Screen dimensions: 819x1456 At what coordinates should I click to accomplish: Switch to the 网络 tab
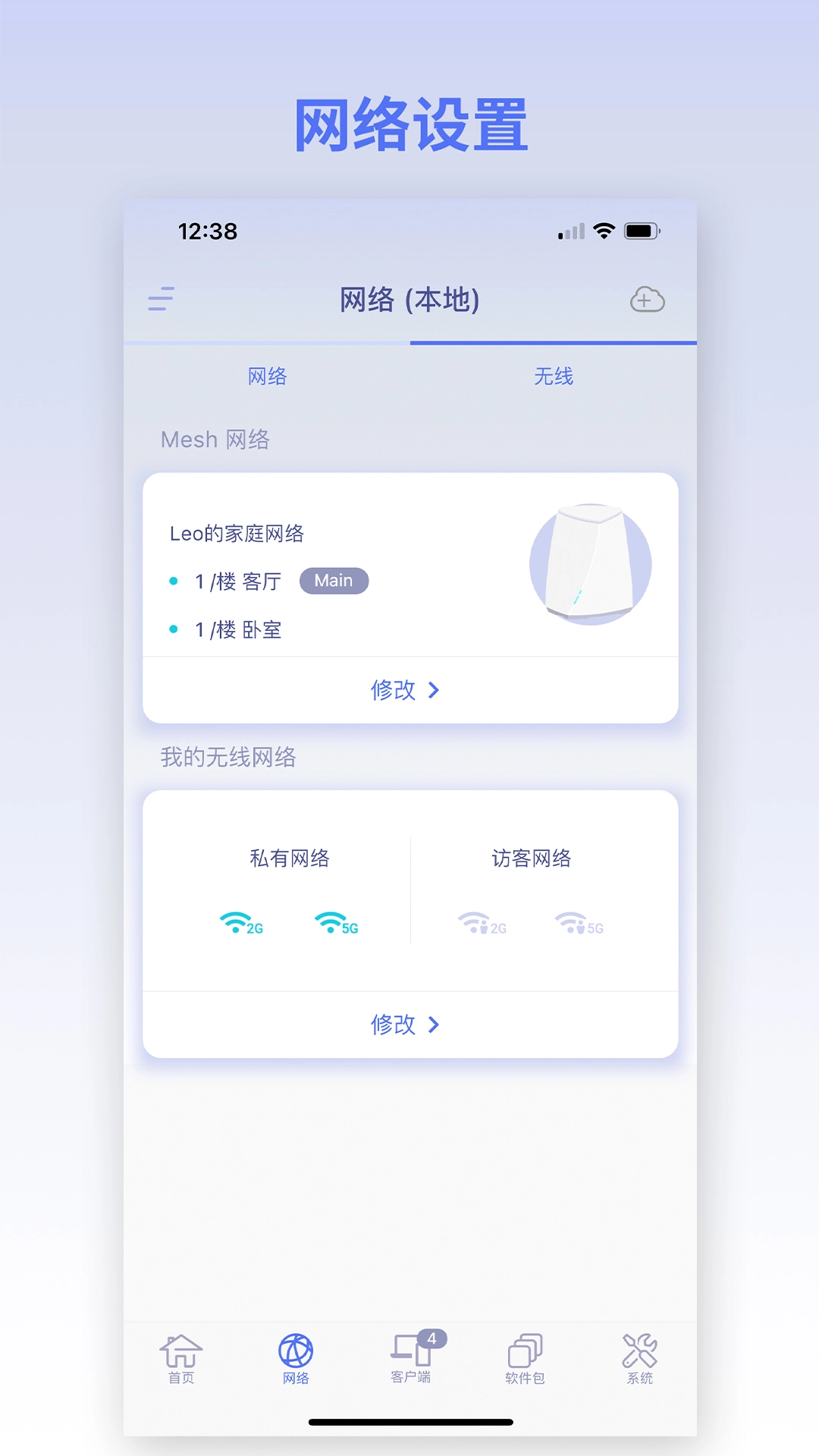click(x=266, y=376)
